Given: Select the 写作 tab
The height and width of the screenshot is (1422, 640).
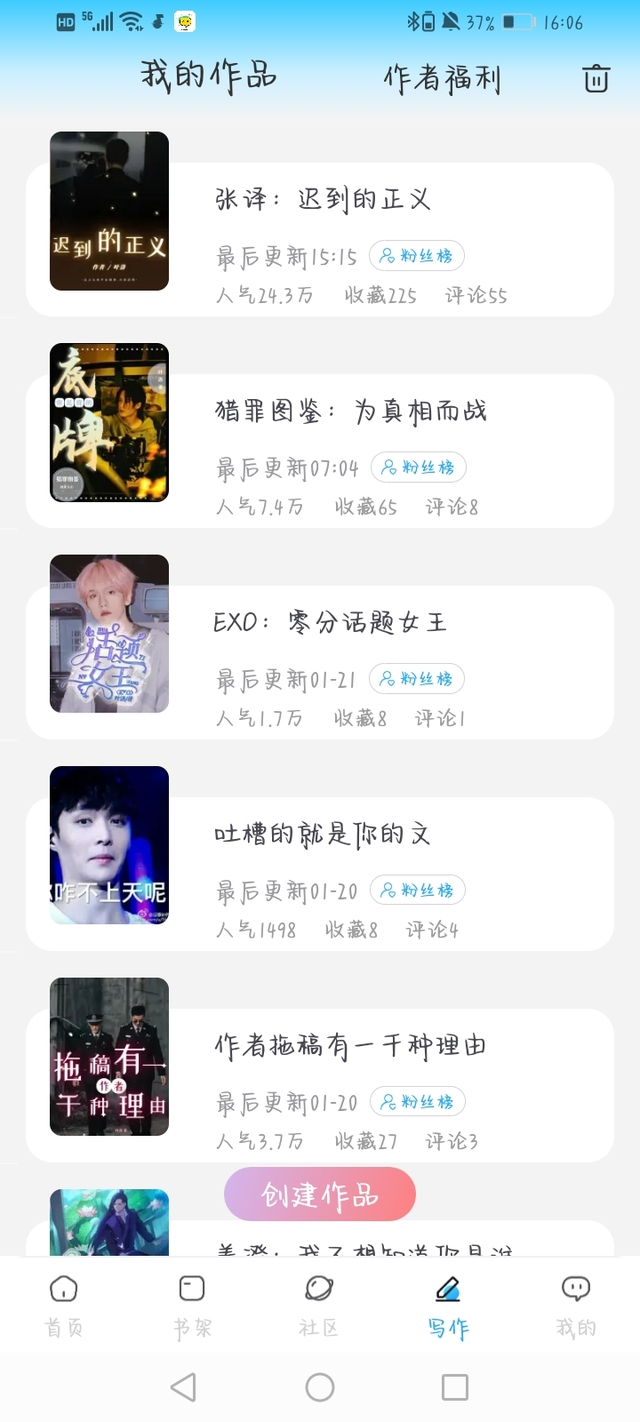Looking at the screenshot, I should click(448, 1305).
